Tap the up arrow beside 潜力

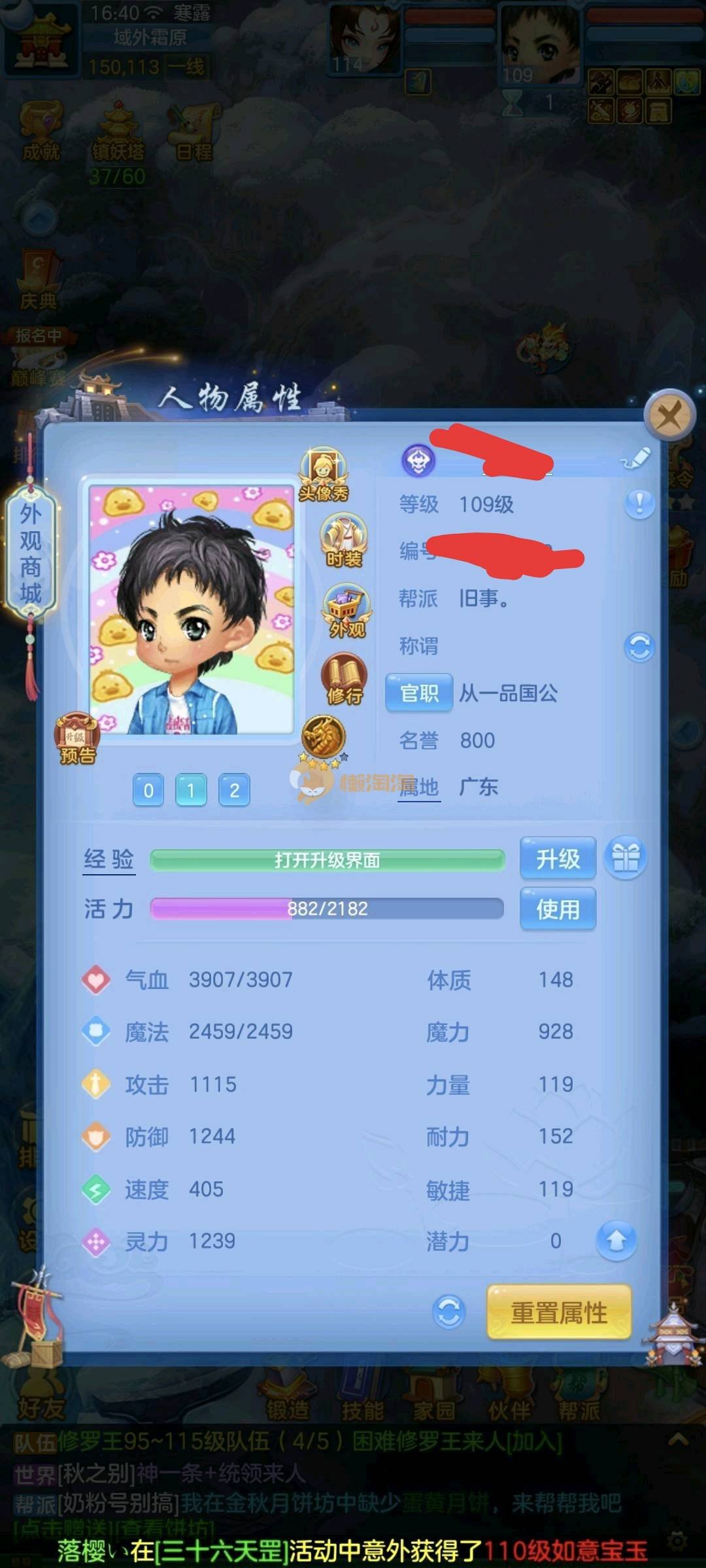pos(616,1240)
